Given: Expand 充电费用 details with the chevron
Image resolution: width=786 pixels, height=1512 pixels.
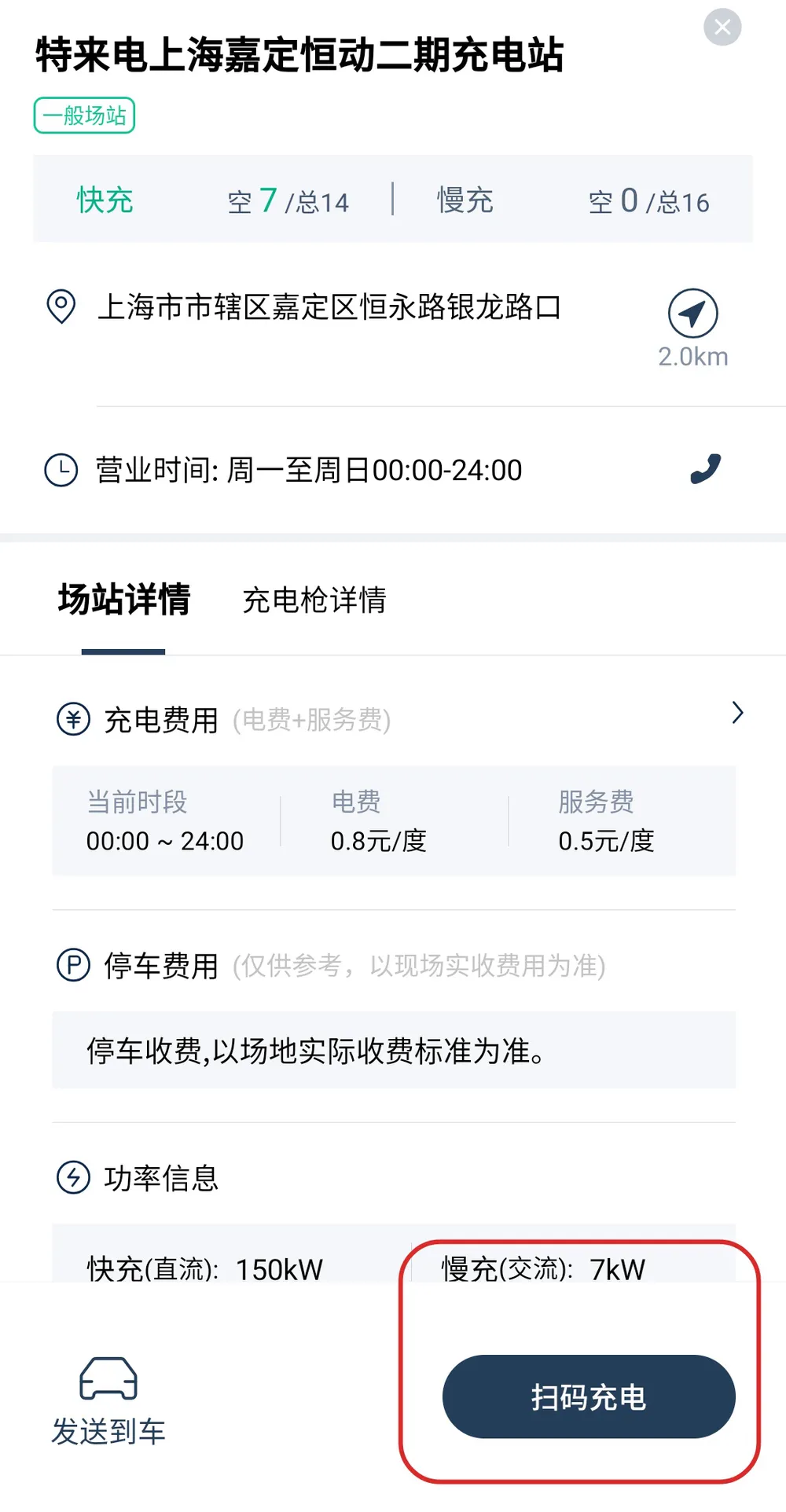Looking at the screenshot, I should click(x=737, y=713).
